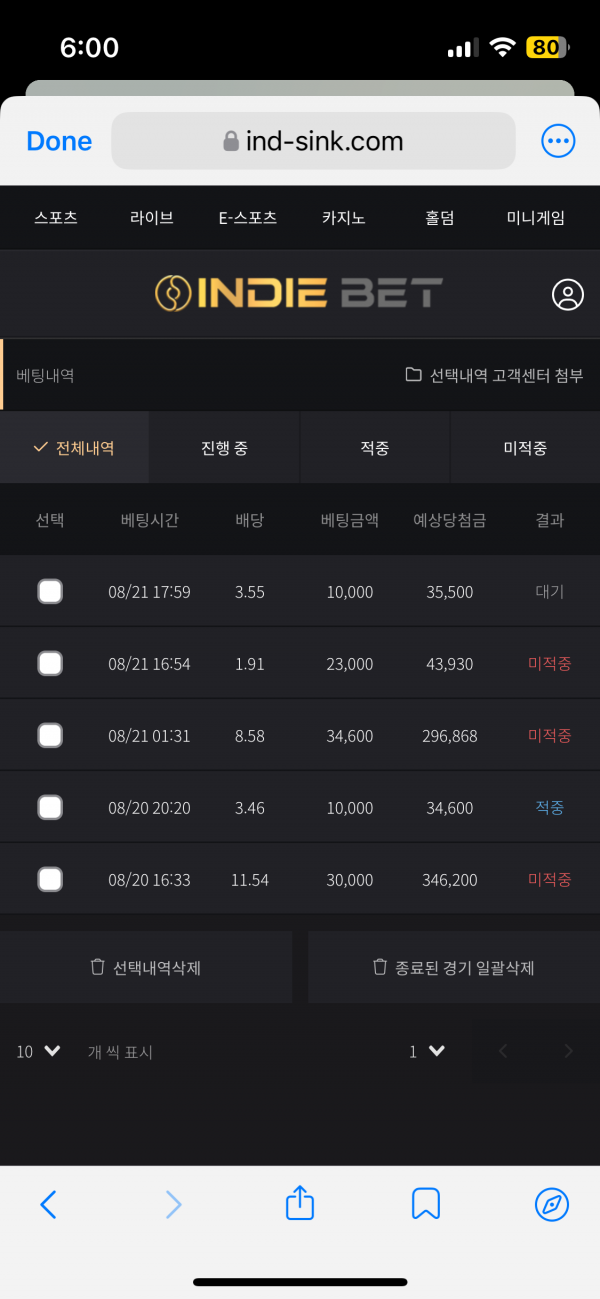
Task: Filter bets by 진행 중
Action: 224,448
